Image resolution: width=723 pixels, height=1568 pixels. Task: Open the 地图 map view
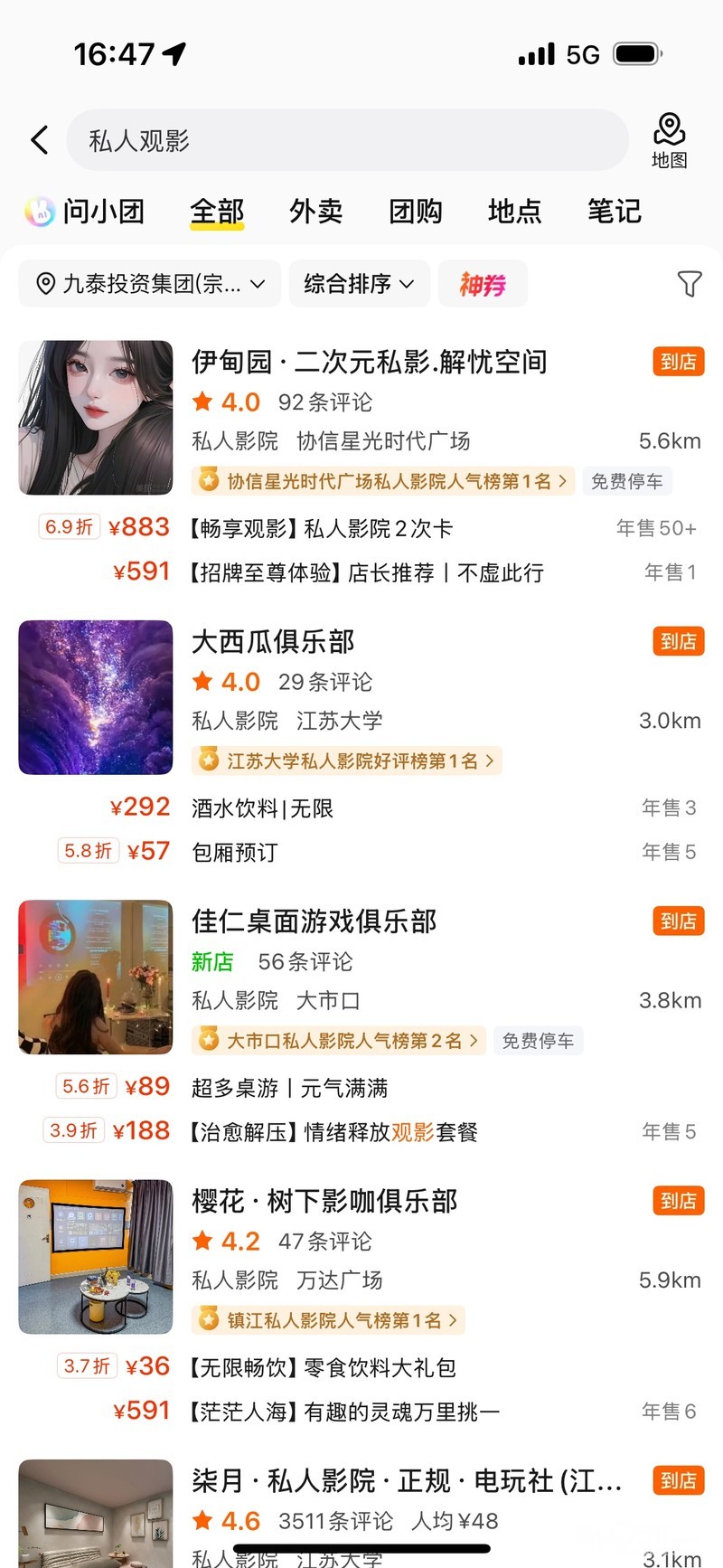coord(669,140)
